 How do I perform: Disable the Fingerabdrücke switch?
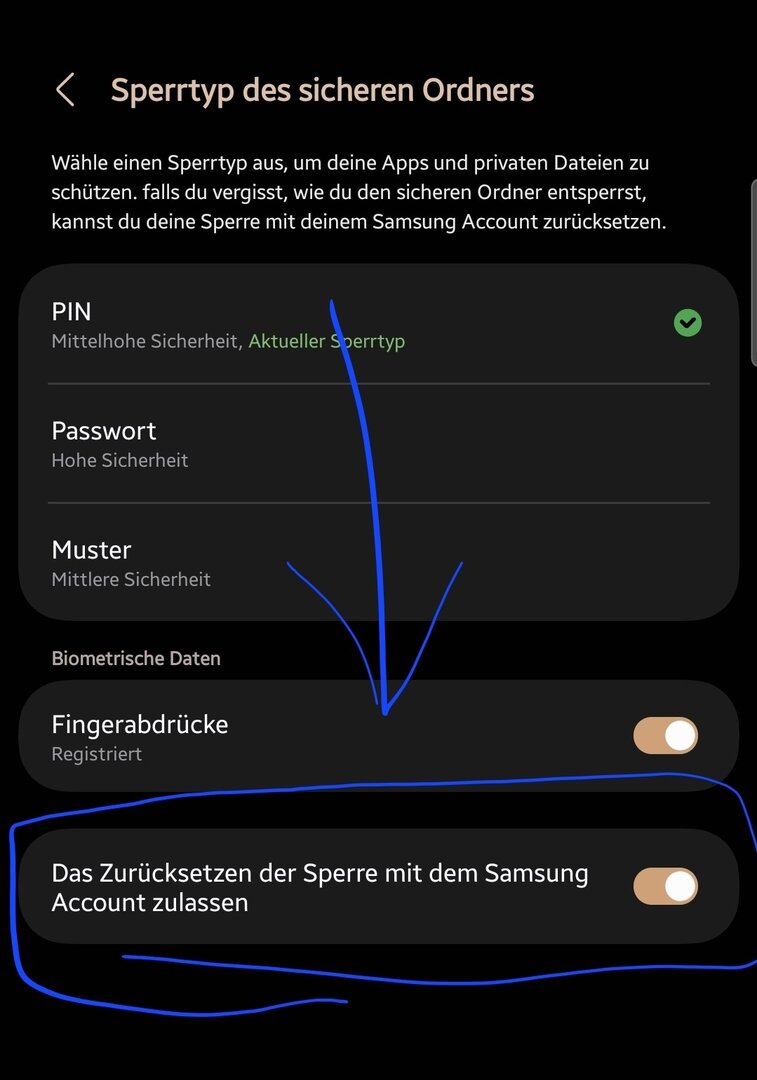(666, 736)
